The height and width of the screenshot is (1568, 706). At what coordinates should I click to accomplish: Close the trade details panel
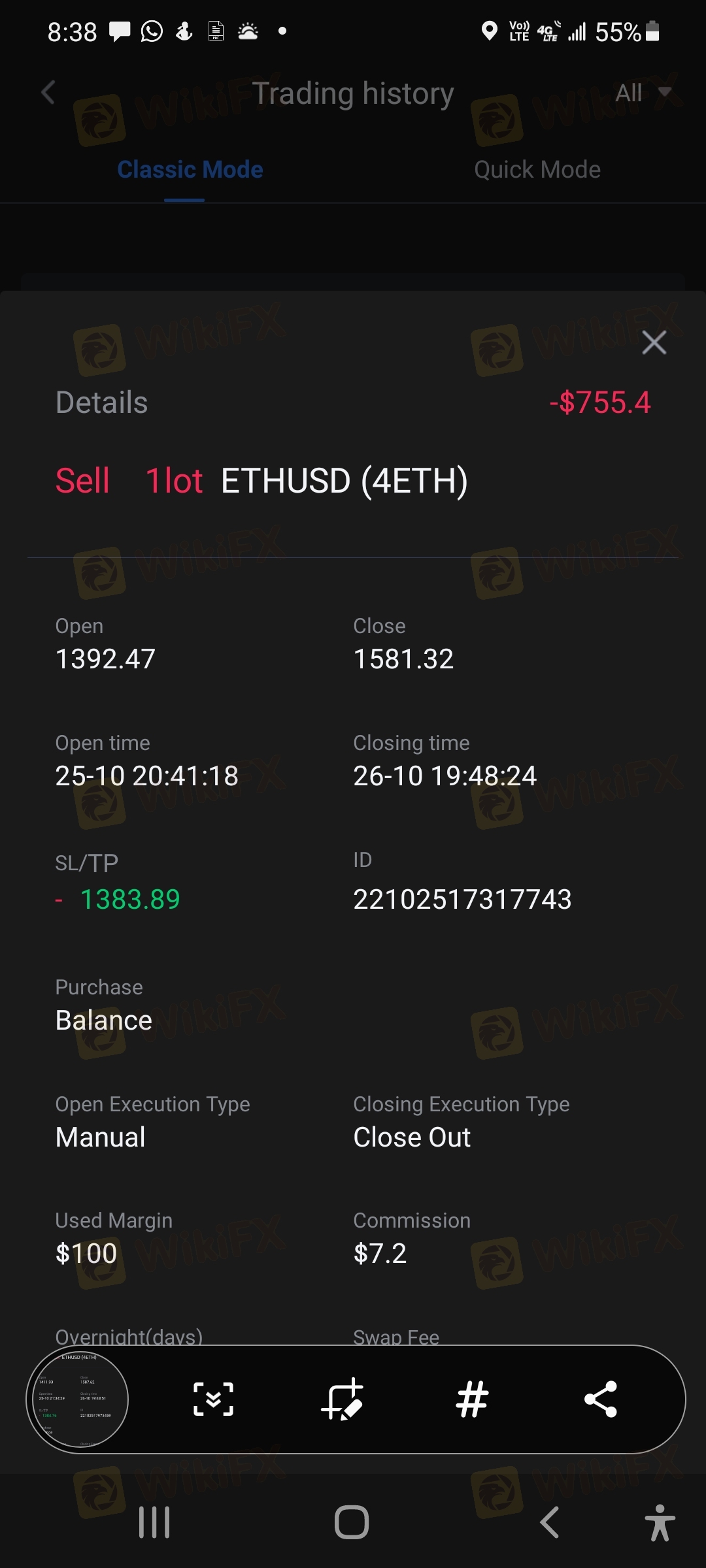[654, 342]
